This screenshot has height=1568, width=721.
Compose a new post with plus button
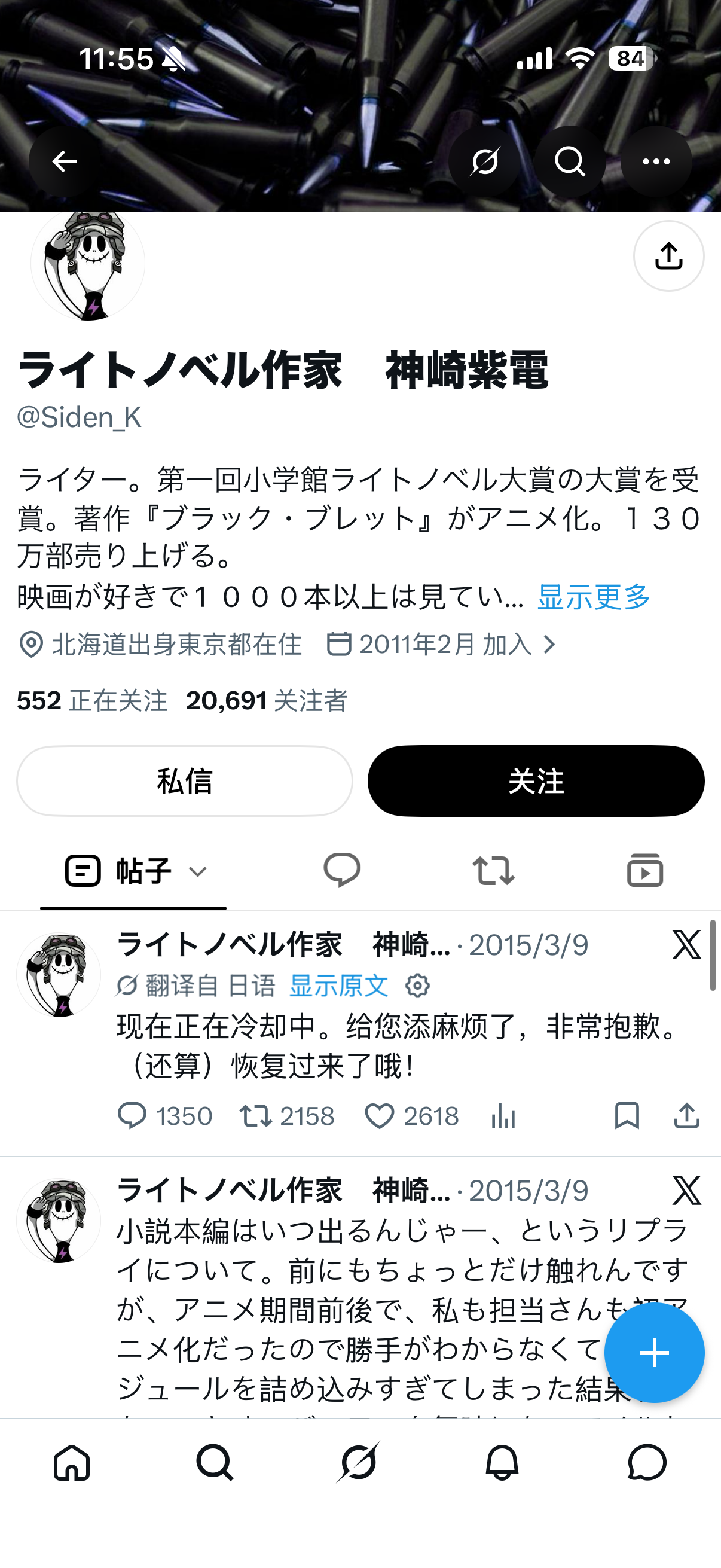point(654,1353)
